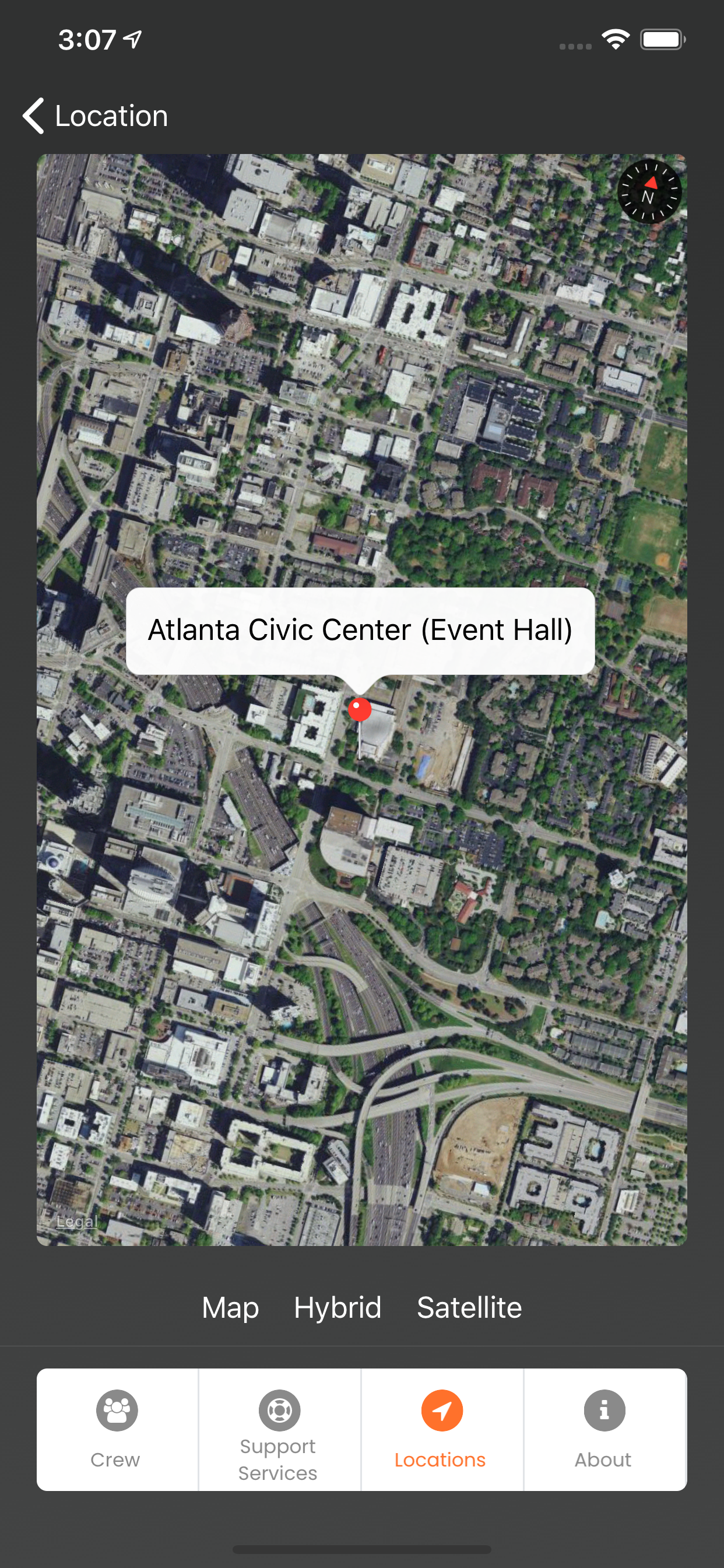The image size is (724, 1568).
Task: Go back using the Location arrow
Action: 96,116
